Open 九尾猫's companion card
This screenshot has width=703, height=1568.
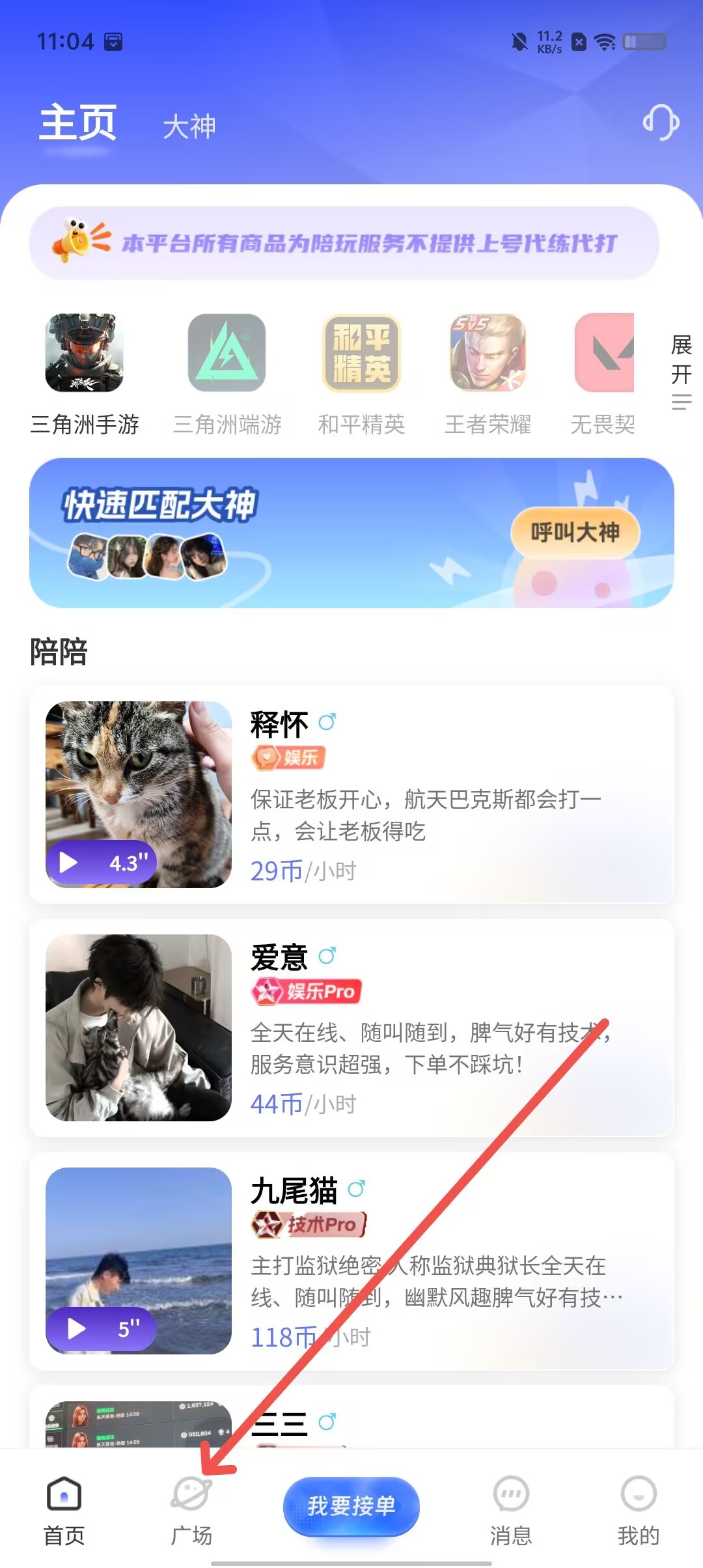[351, 1261]
